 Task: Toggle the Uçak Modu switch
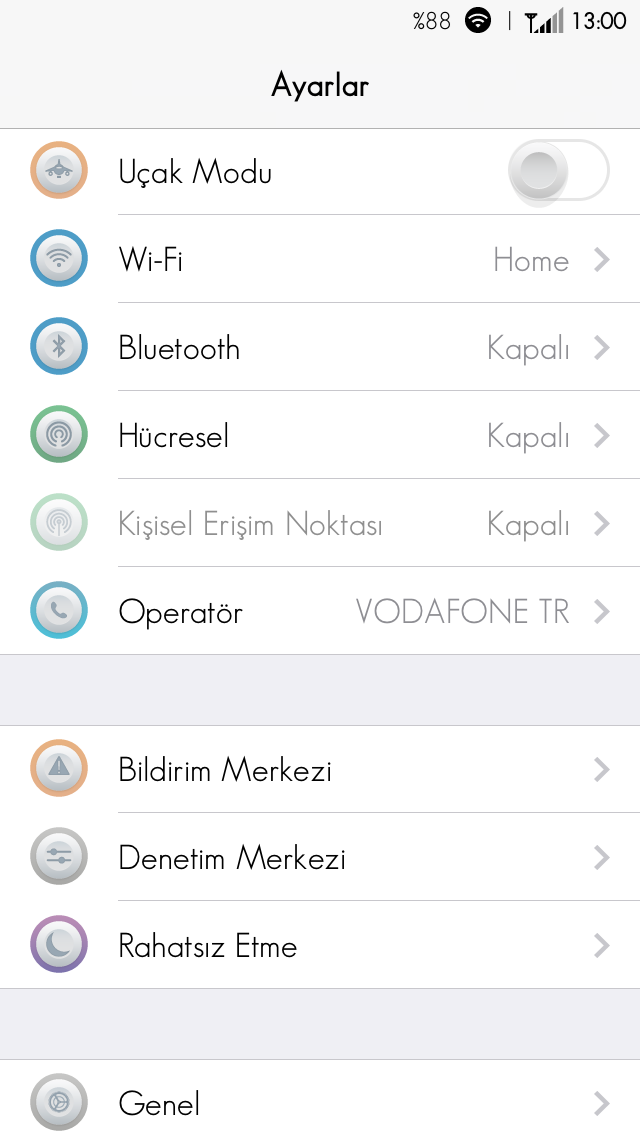click(x=559, y=172)
